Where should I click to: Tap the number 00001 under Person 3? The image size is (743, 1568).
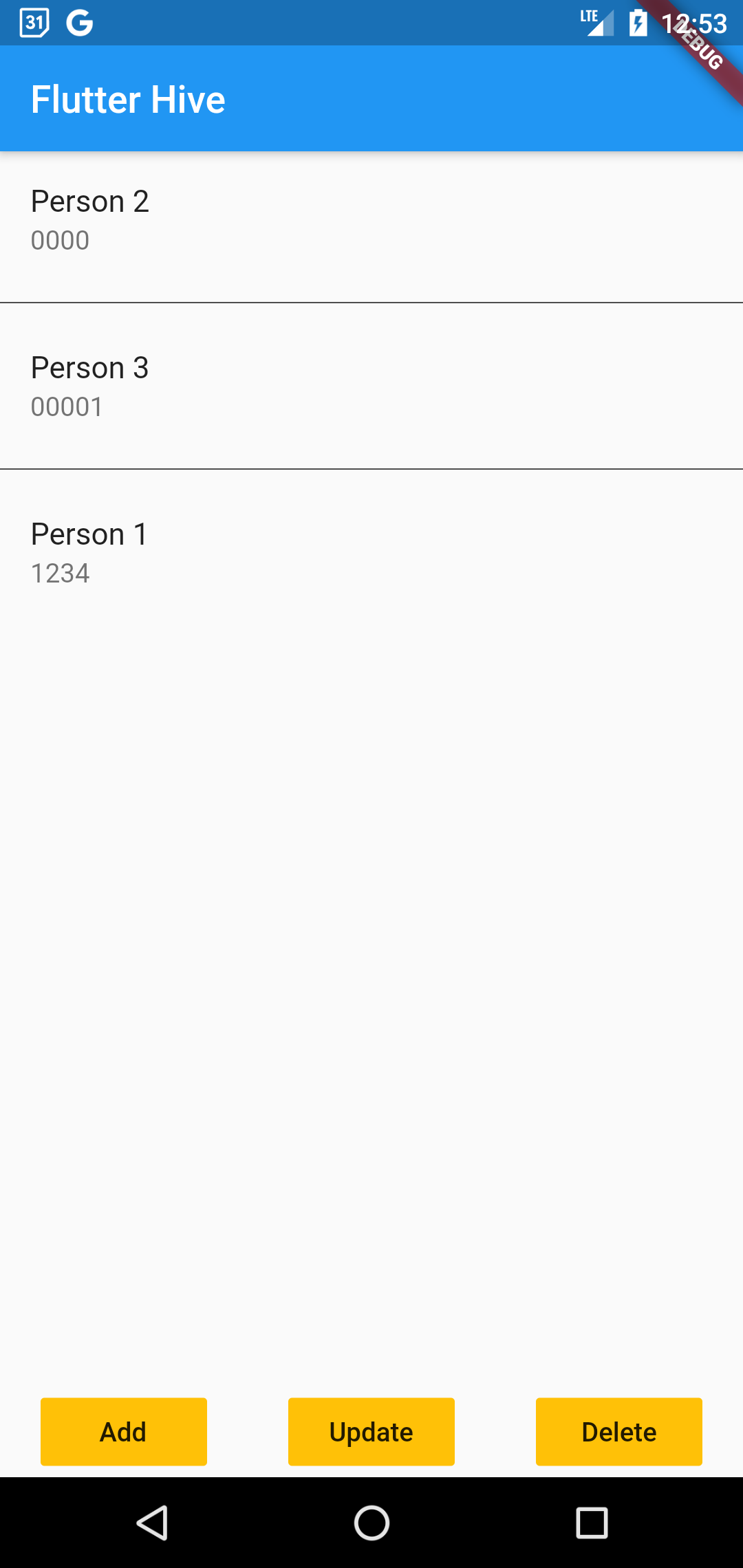point(67,407)
